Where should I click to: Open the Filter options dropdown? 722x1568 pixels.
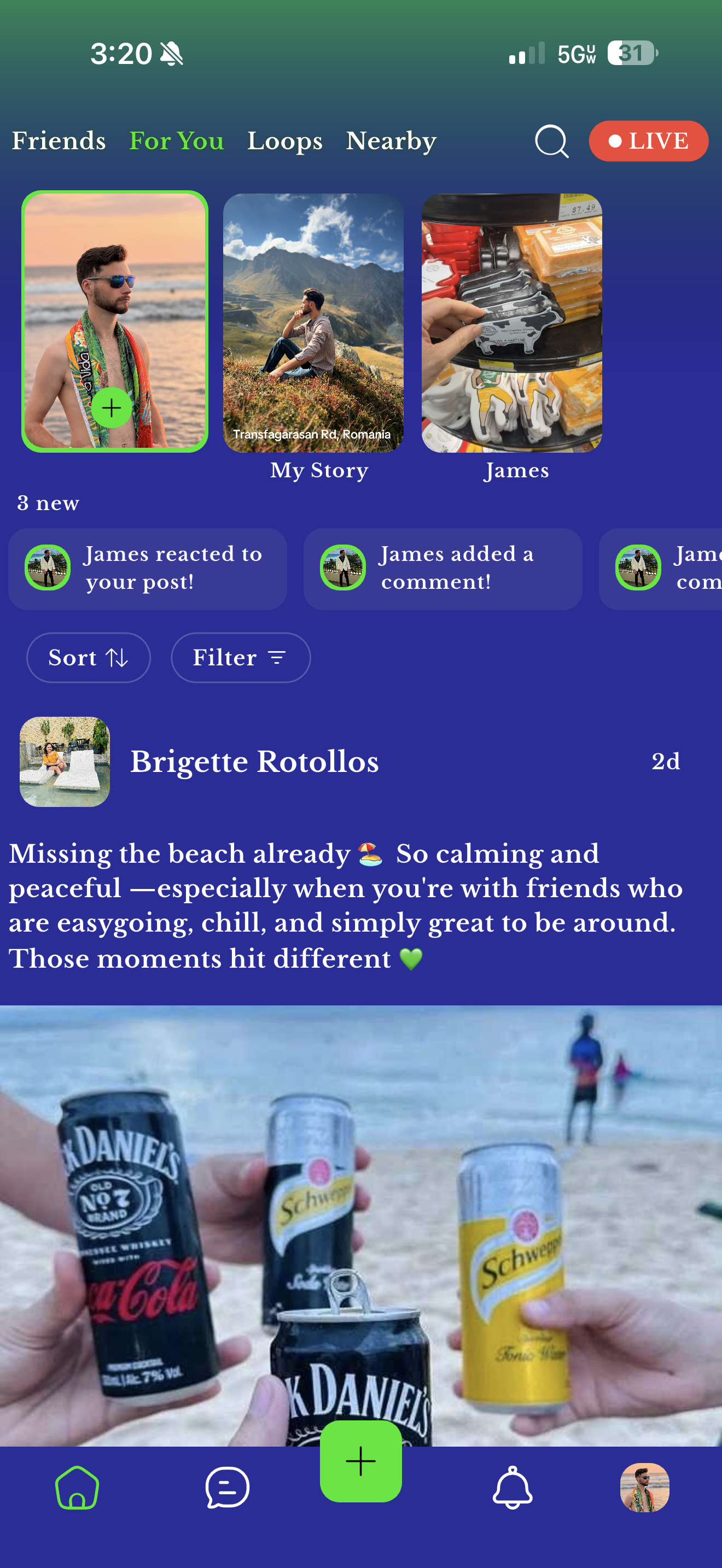[240, 657]
